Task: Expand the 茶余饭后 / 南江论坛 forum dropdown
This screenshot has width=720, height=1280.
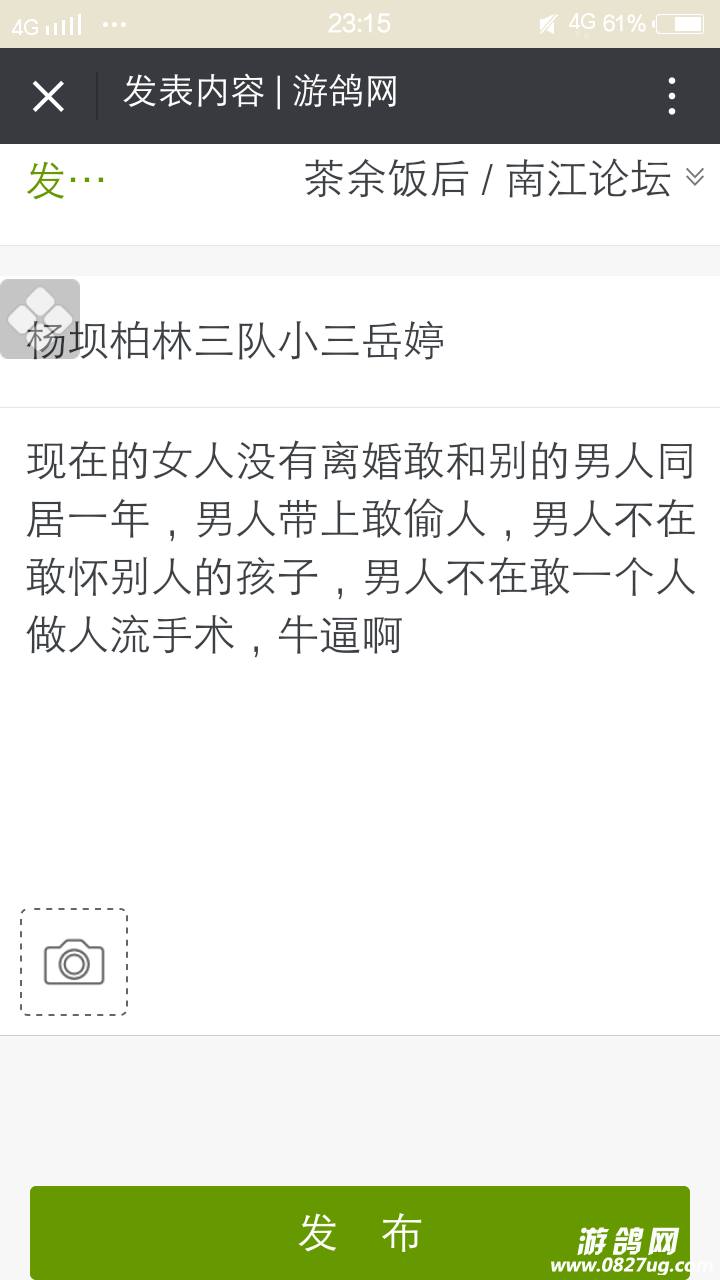Action: click(504, 180)
